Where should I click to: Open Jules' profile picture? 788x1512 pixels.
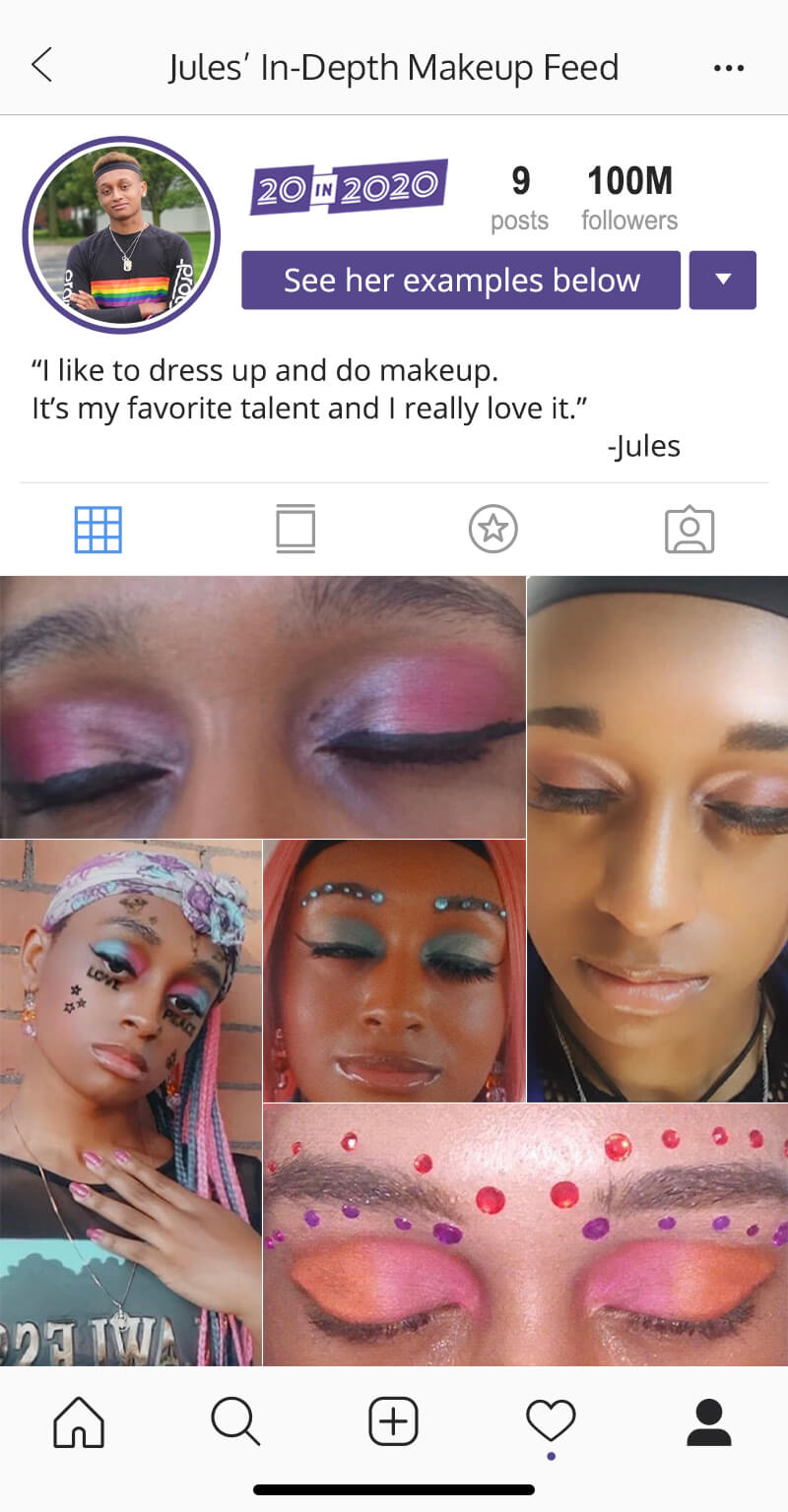tap(121, 235)
